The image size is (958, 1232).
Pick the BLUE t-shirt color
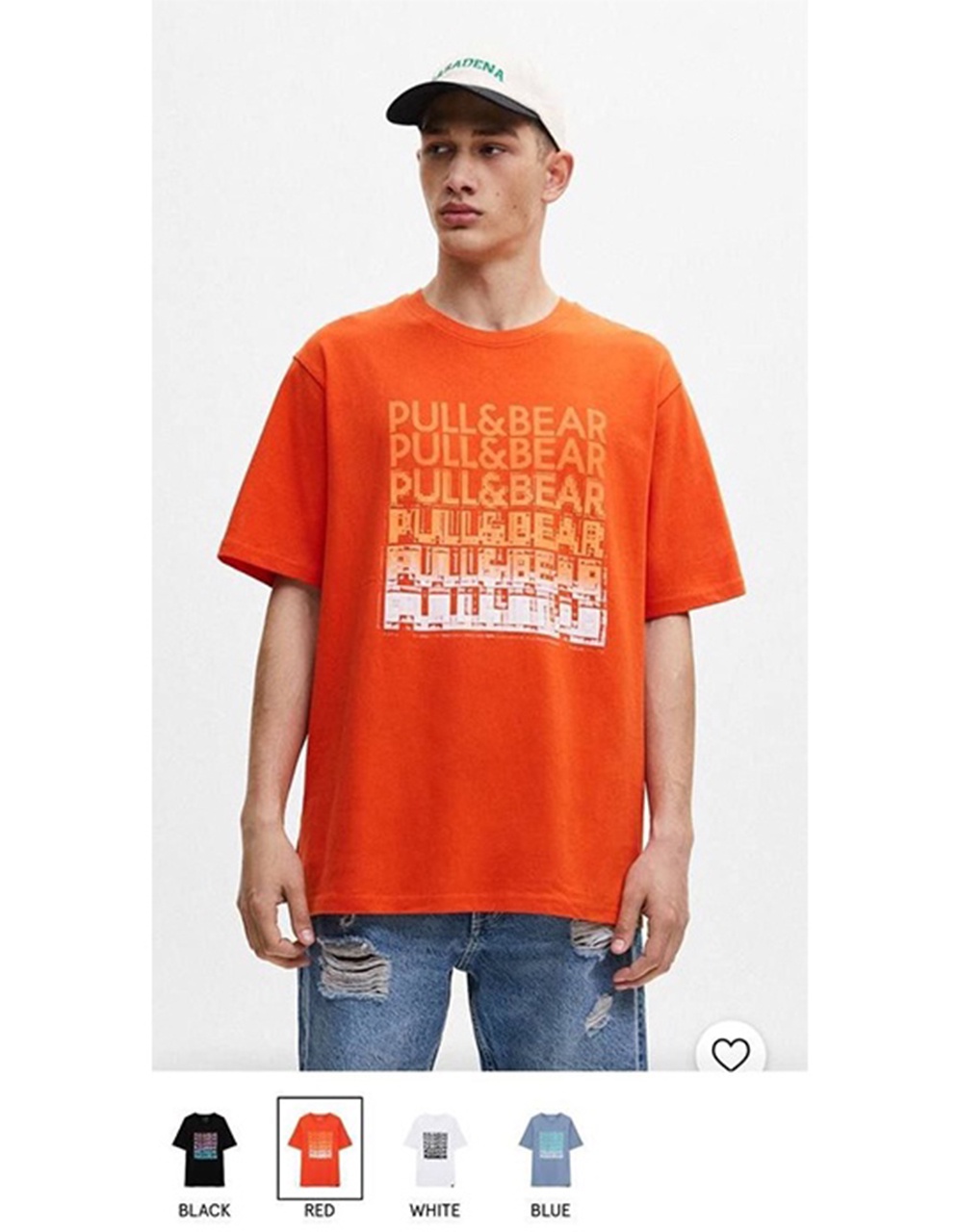click(550, 1149)
